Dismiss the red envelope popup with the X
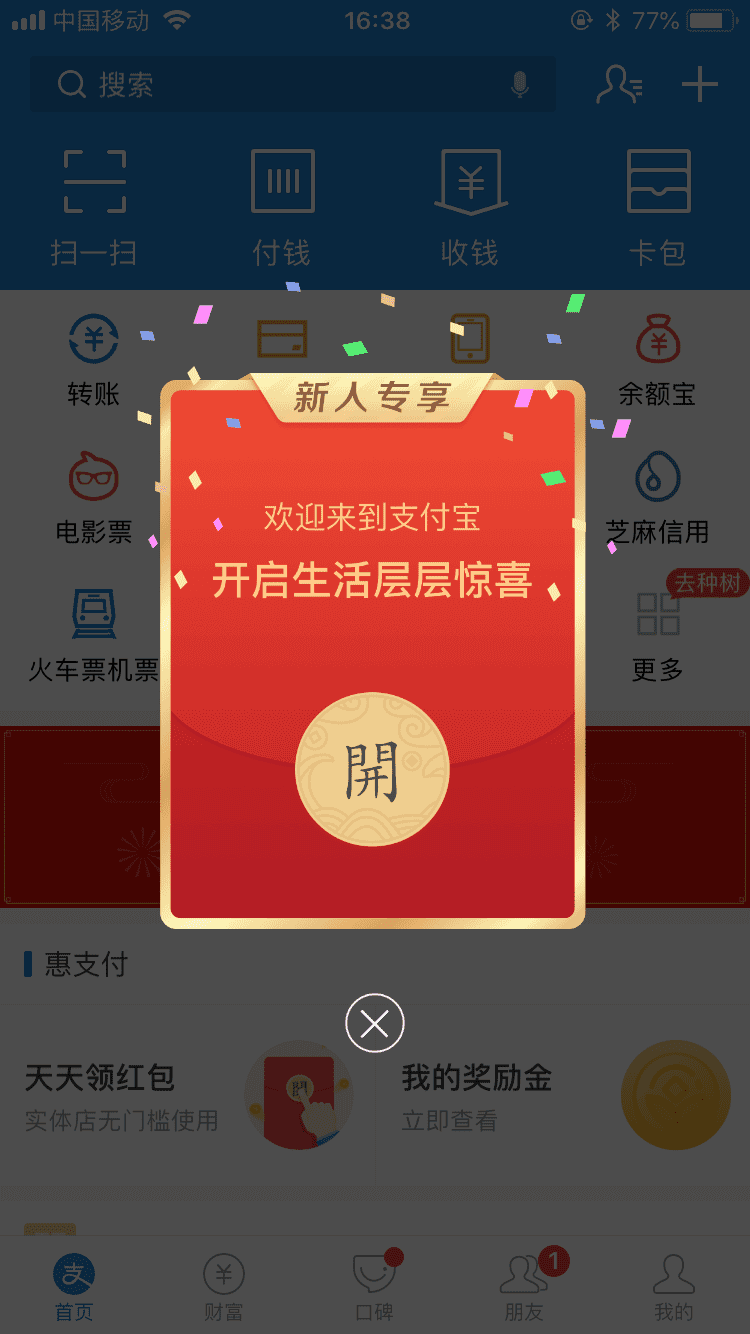This screenshot has width=750, height=1334. [x=375, y=1023]
